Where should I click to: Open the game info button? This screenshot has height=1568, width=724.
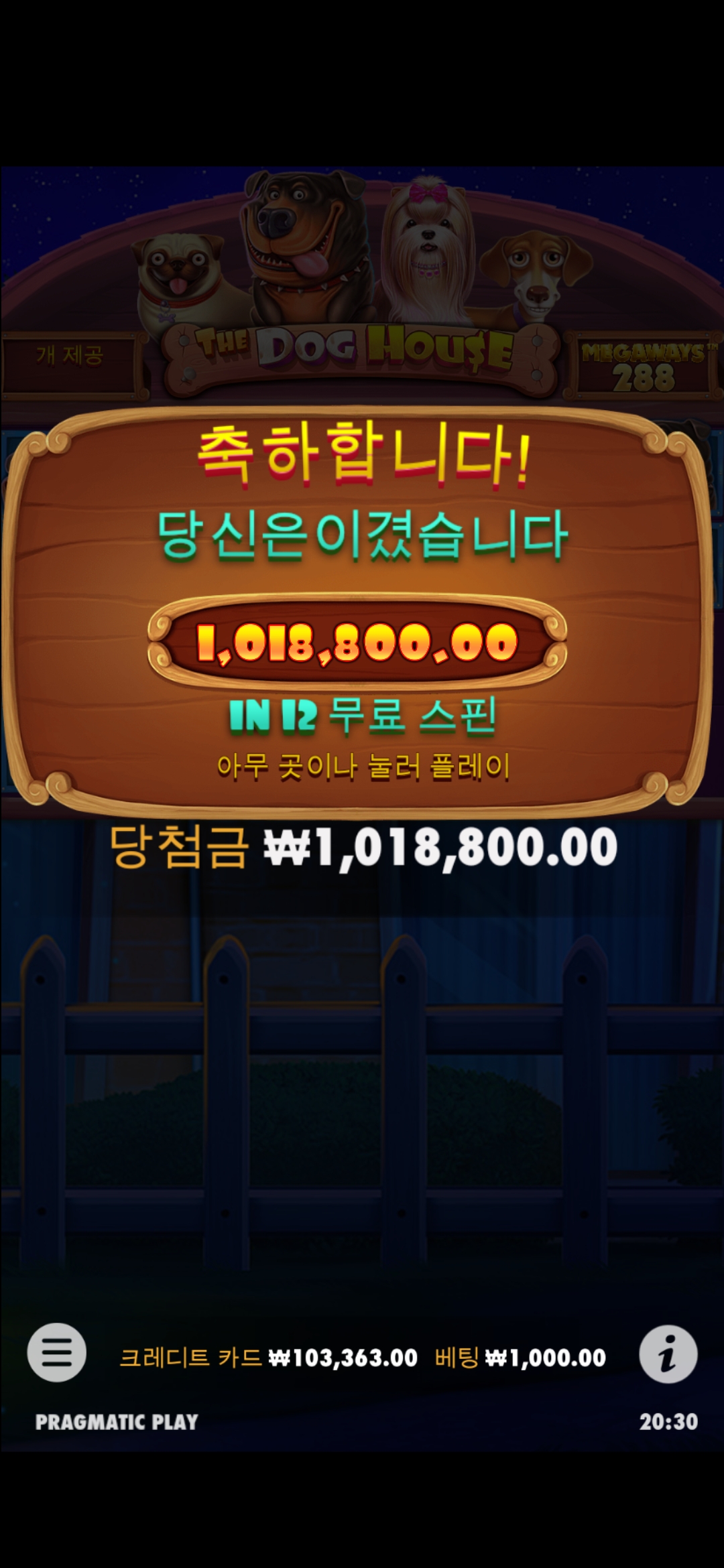click(668, 1354)
